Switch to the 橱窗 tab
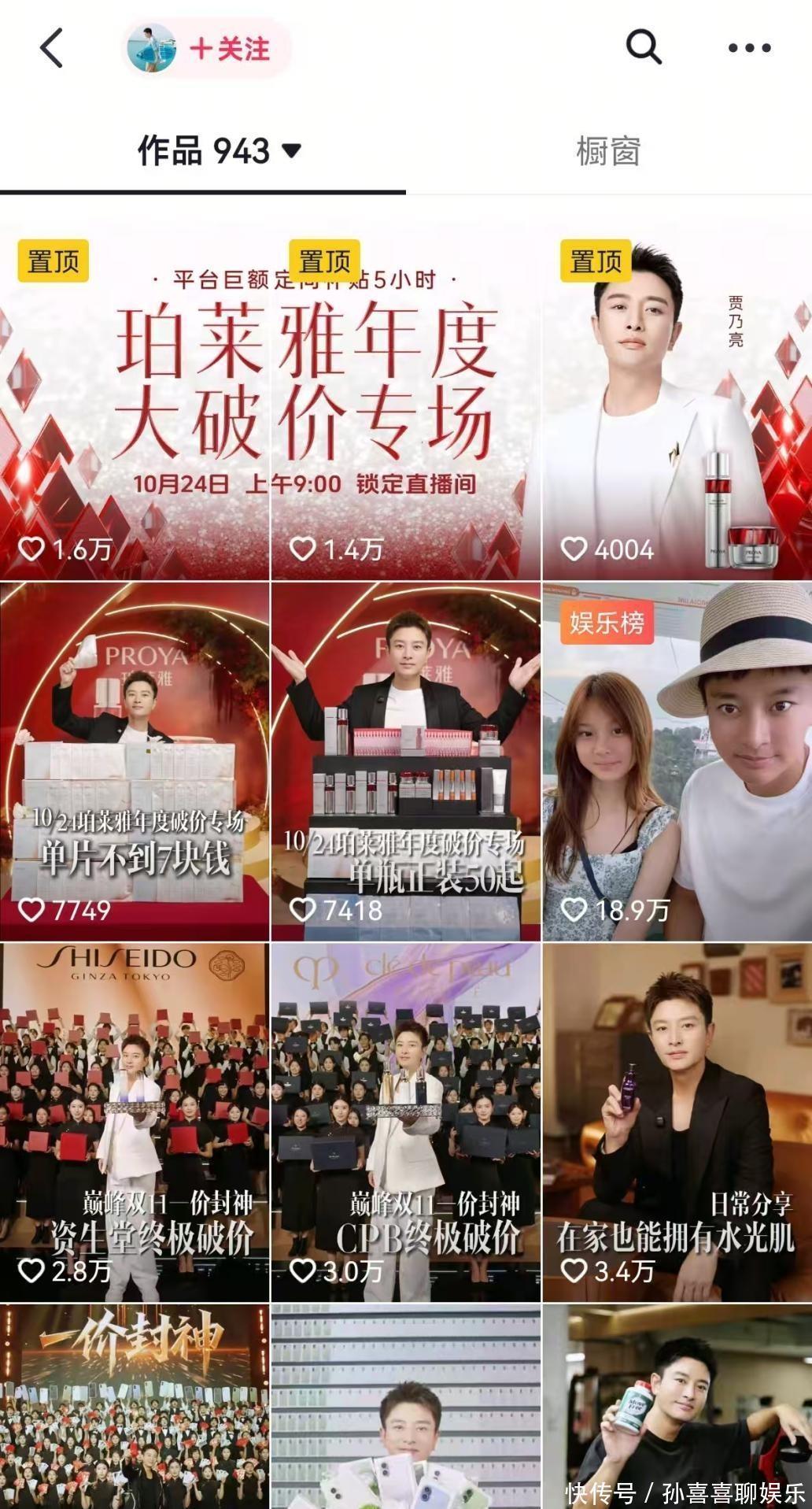812x1509 pixels. [x=608, y=150]
